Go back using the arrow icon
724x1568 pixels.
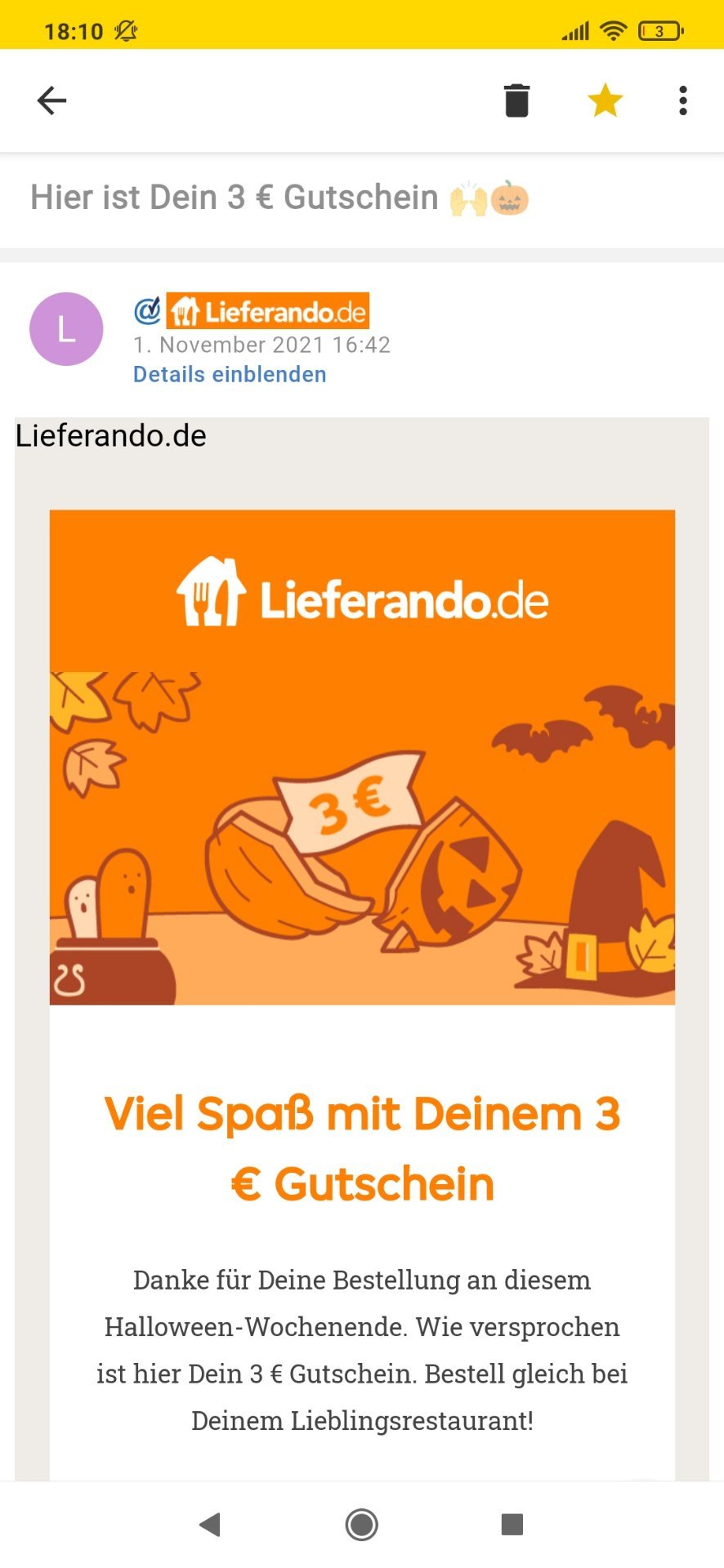(51, 100)
